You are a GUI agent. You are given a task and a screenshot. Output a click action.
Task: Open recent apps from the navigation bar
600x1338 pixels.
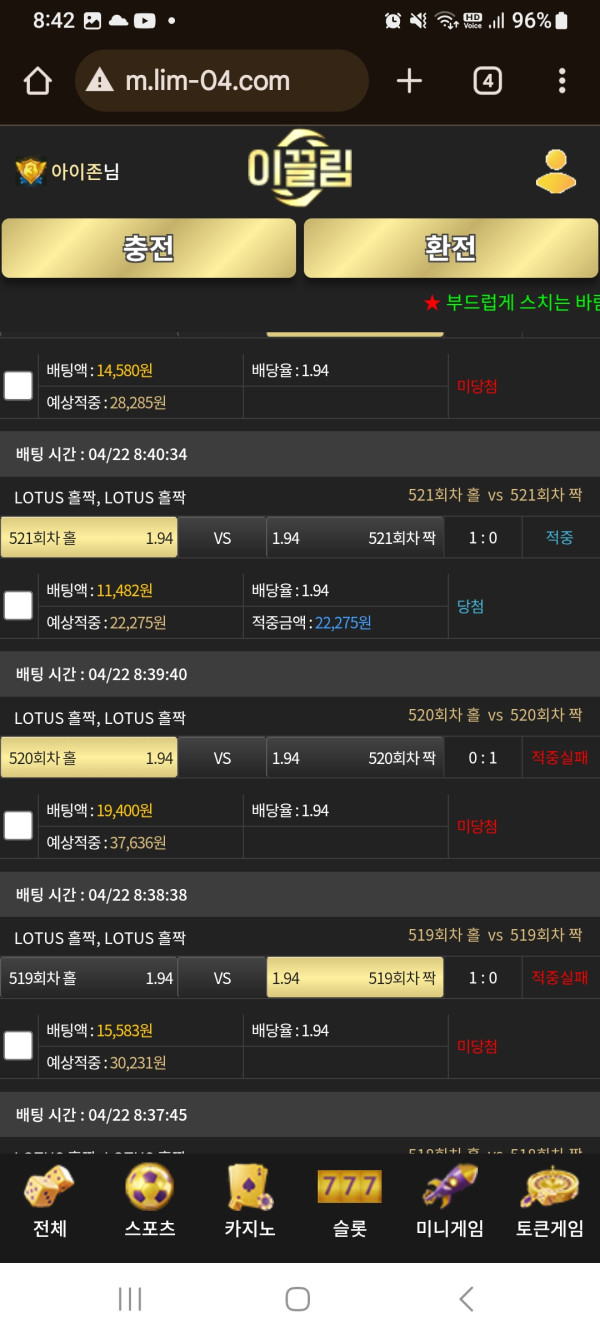pos(130,1299)
